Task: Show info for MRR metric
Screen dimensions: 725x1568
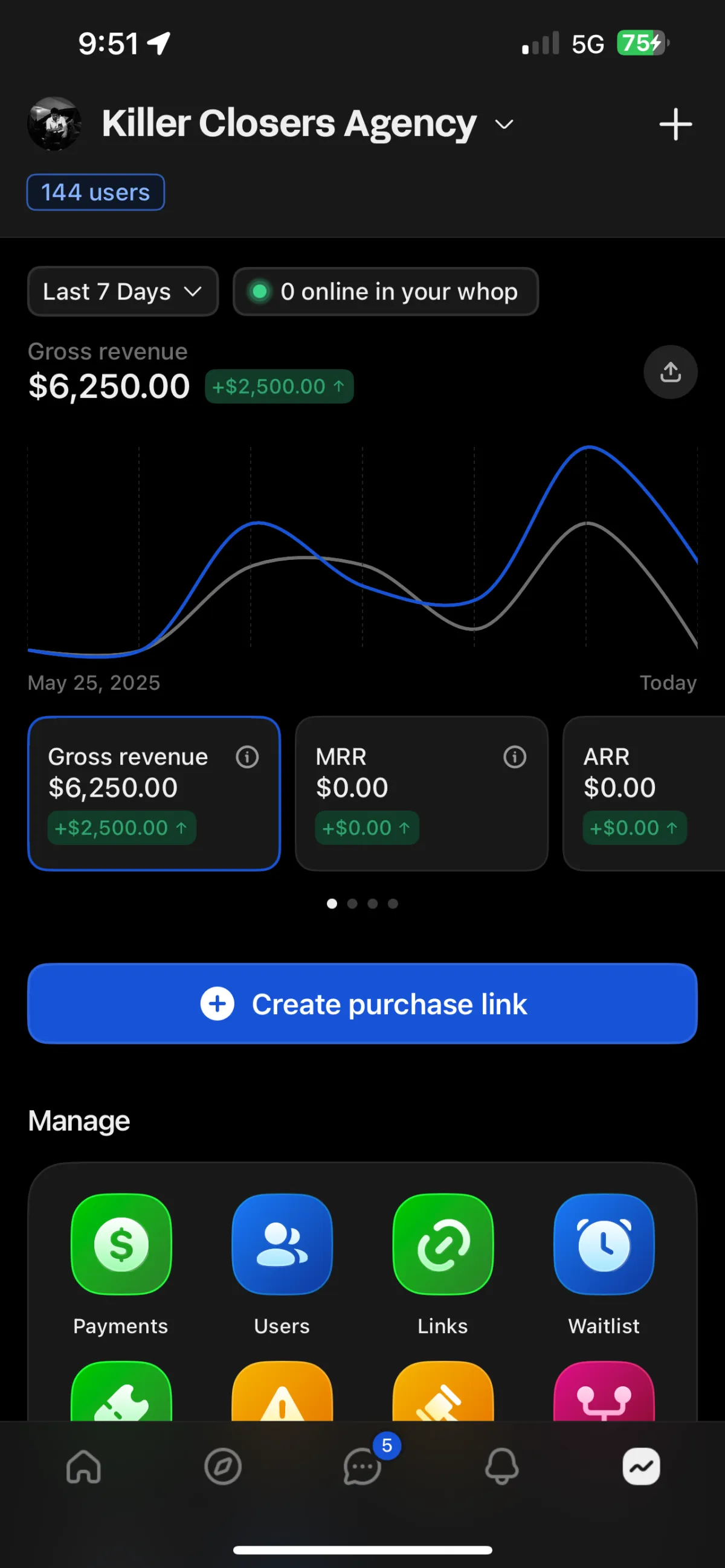Action: point(514,757)
